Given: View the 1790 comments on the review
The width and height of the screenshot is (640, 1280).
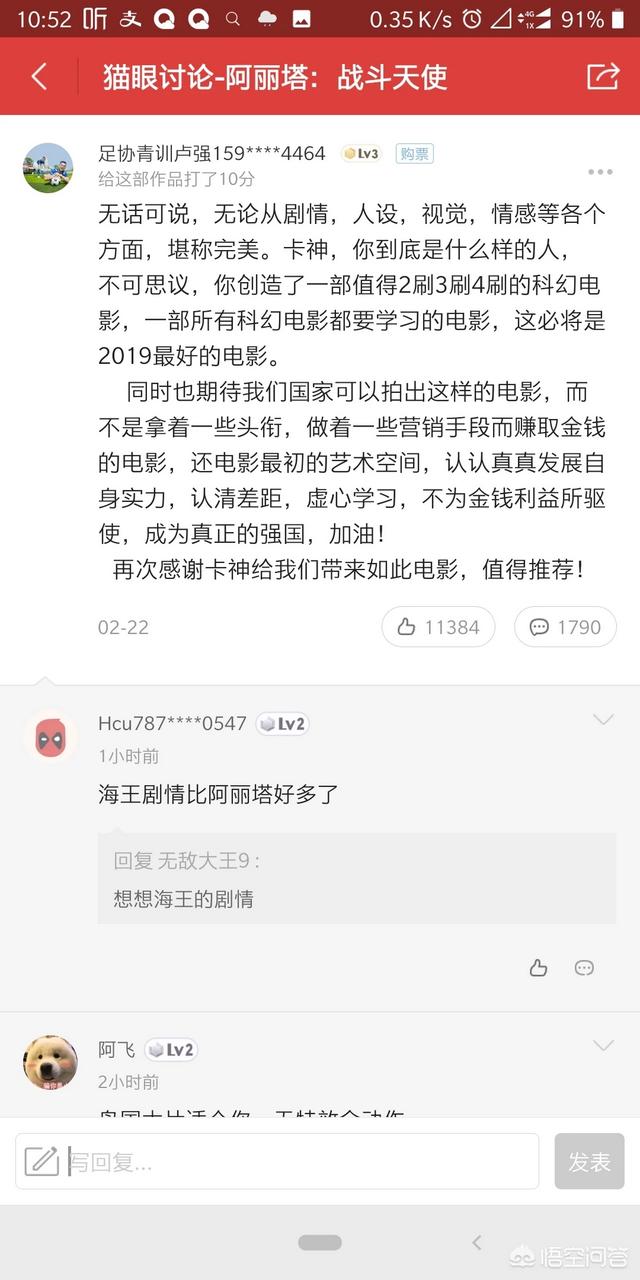Looking at the screenshot, I should click(x=565, y=627).
